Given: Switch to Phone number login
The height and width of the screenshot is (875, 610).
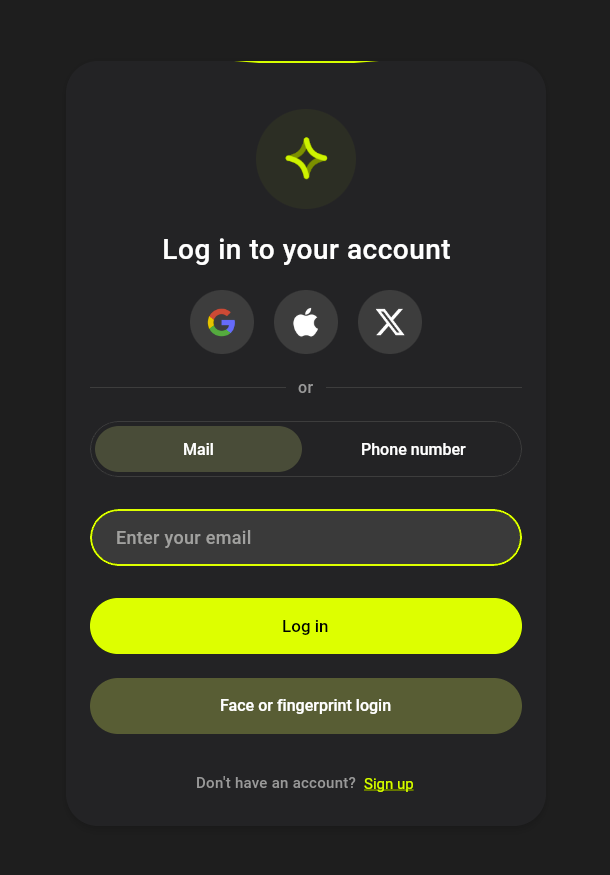Looking at the screenshot, I should tap(413, 449).
